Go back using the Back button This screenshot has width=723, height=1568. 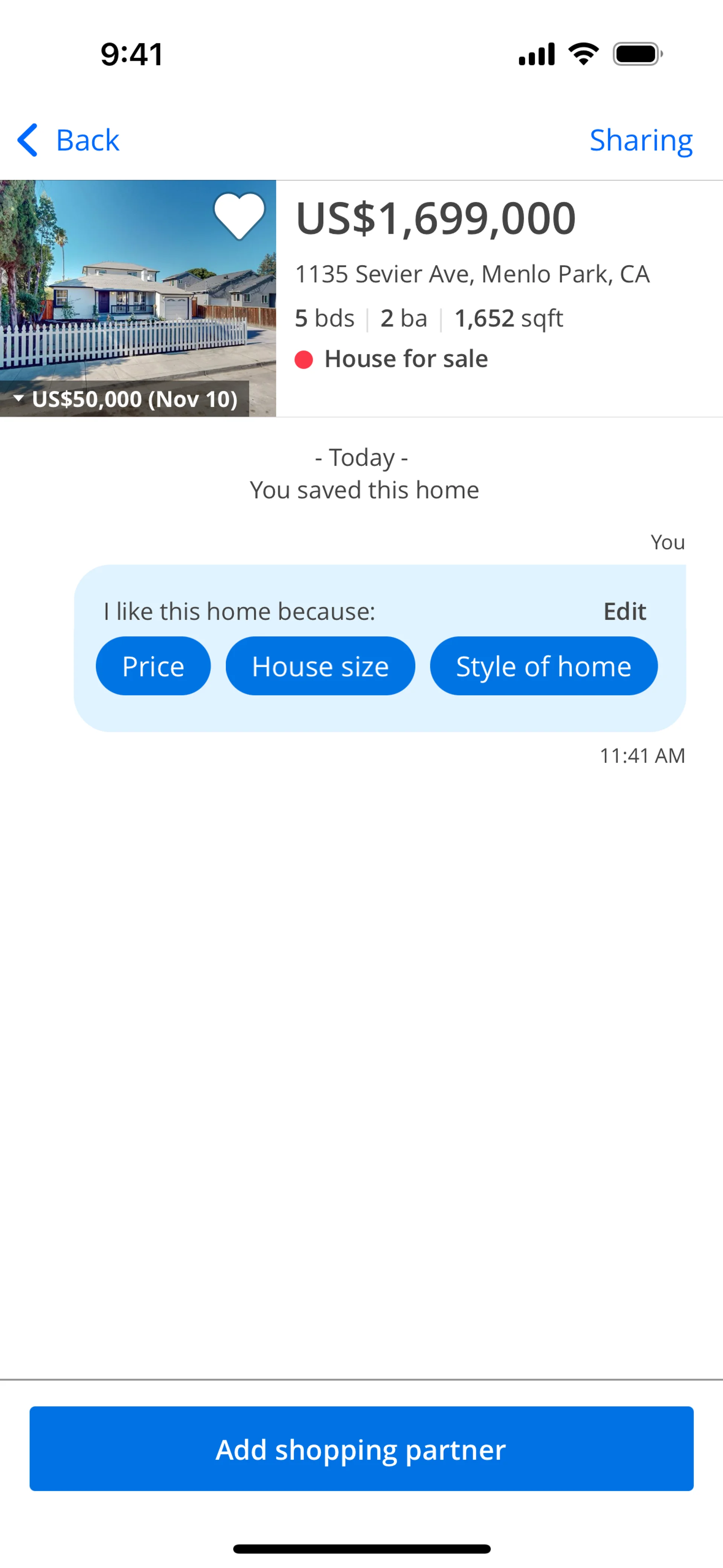coord(68,140)
